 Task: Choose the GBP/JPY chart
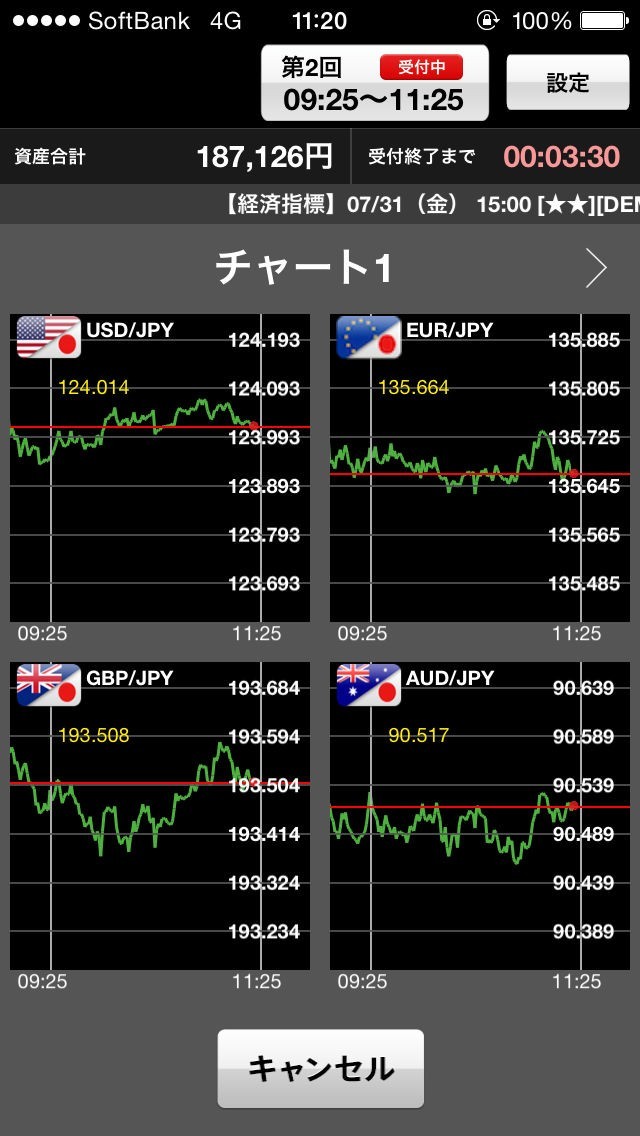[x=160, y=816]
